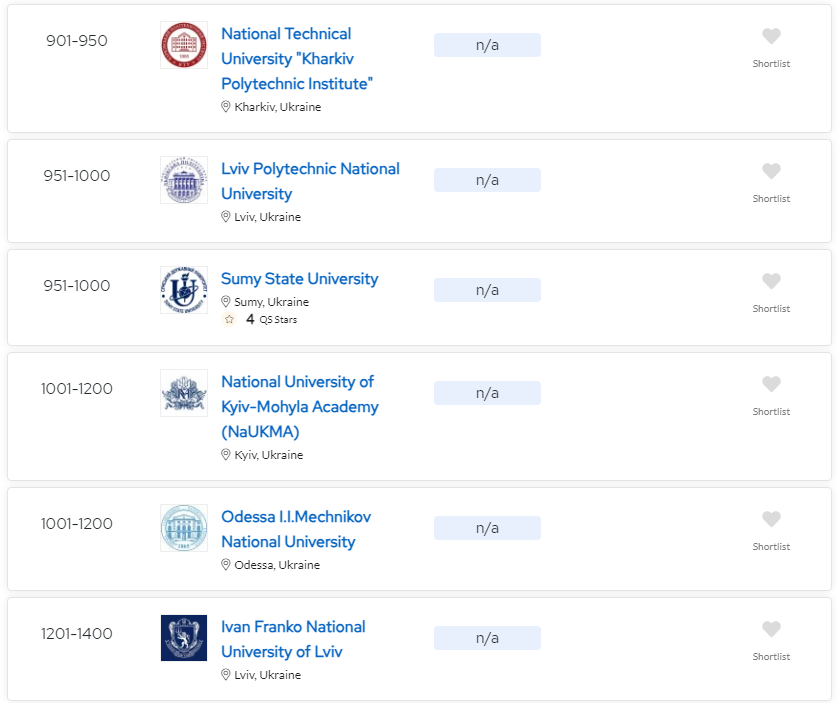838x703 pixels.
Task: Shortlist Odessa I.I.Mechnikov National University
Action: coord(771,520)
